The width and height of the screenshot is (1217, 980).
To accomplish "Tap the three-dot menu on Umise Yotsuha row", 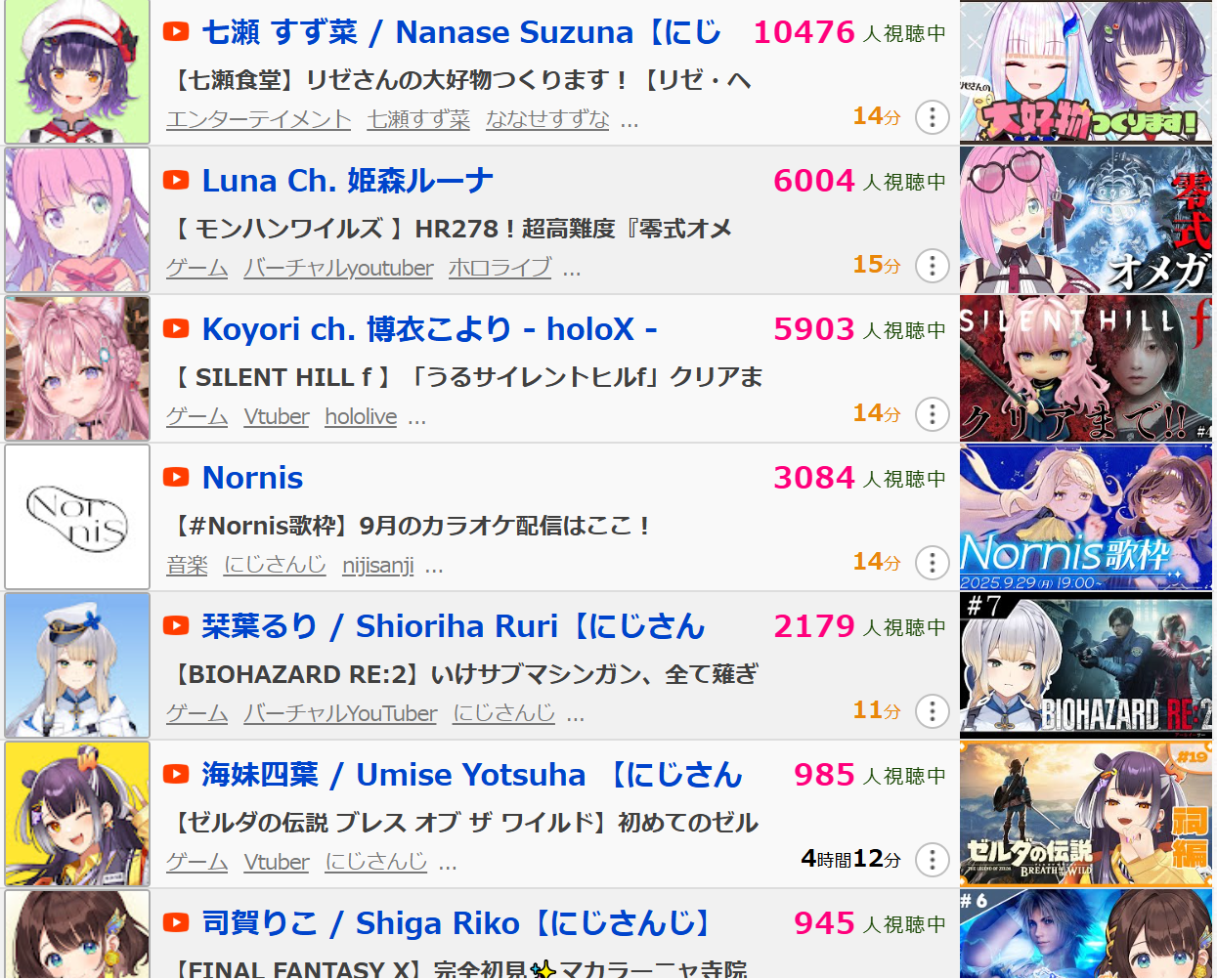I will tap(932, 860).
